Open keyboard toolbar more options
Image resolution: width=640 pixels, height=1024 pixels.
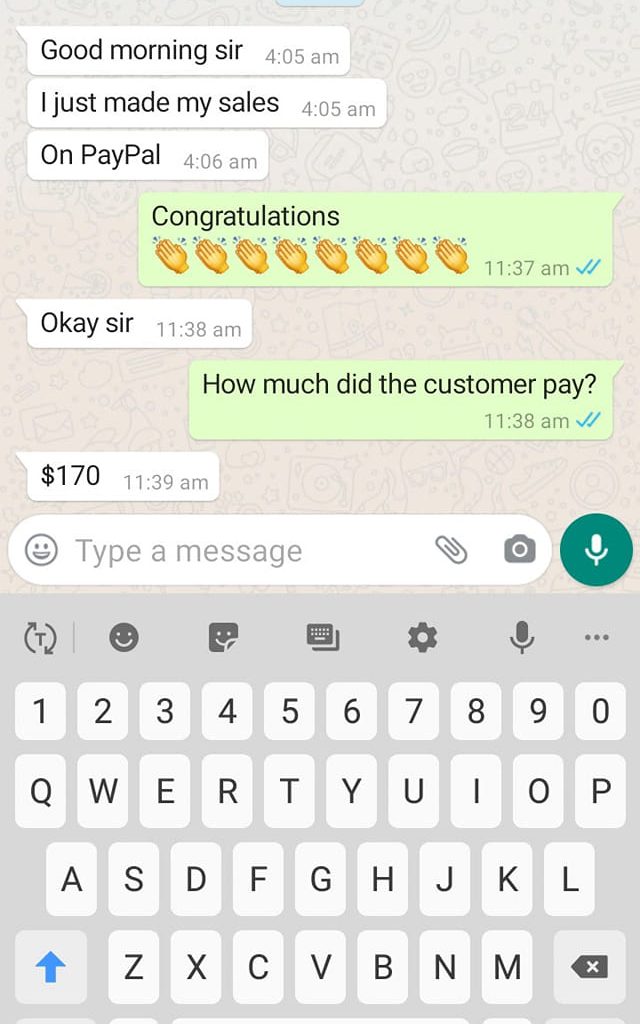point(596,637)
